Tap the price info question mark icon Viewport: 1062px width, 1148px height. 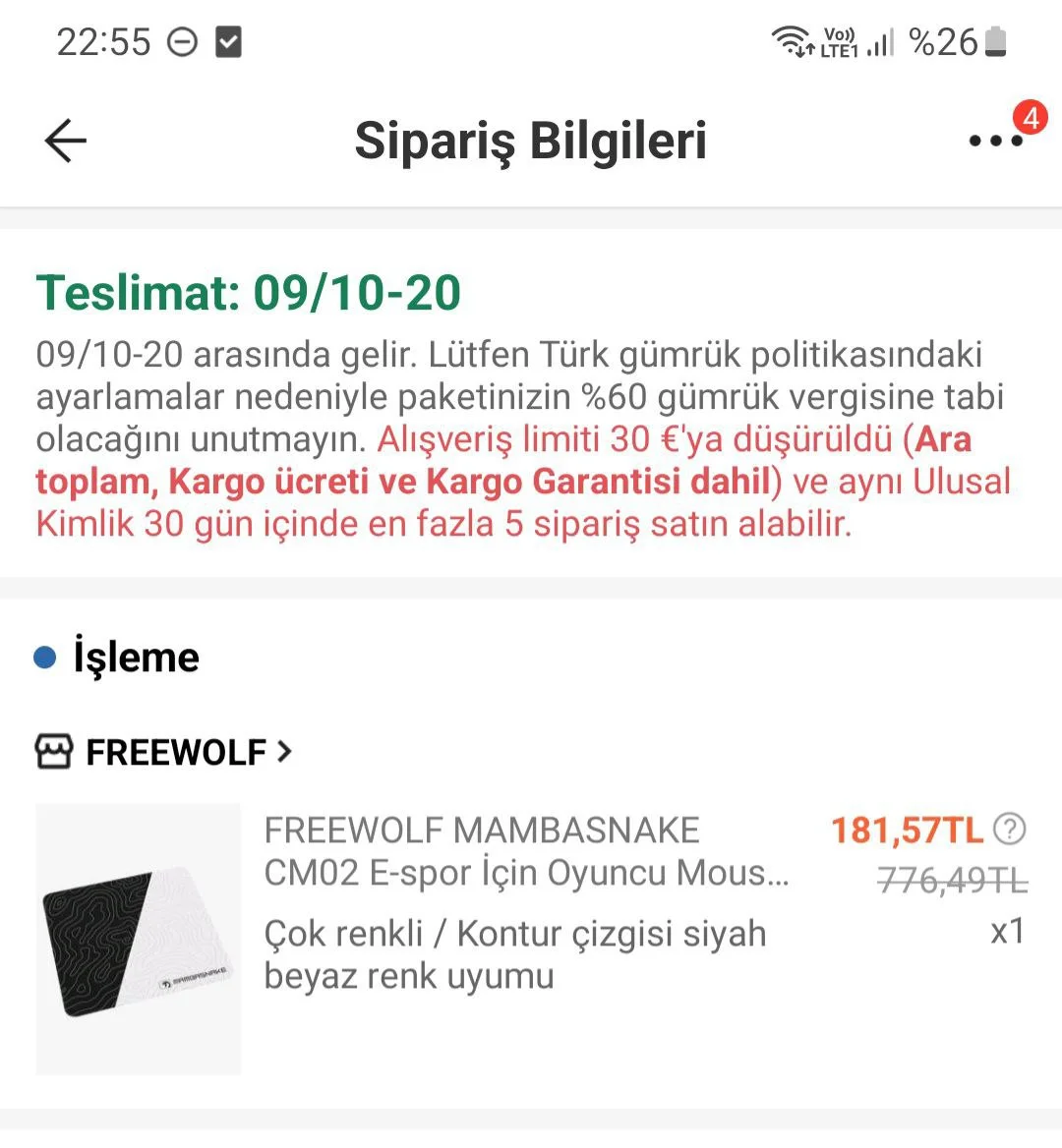tap(1009, 830)
